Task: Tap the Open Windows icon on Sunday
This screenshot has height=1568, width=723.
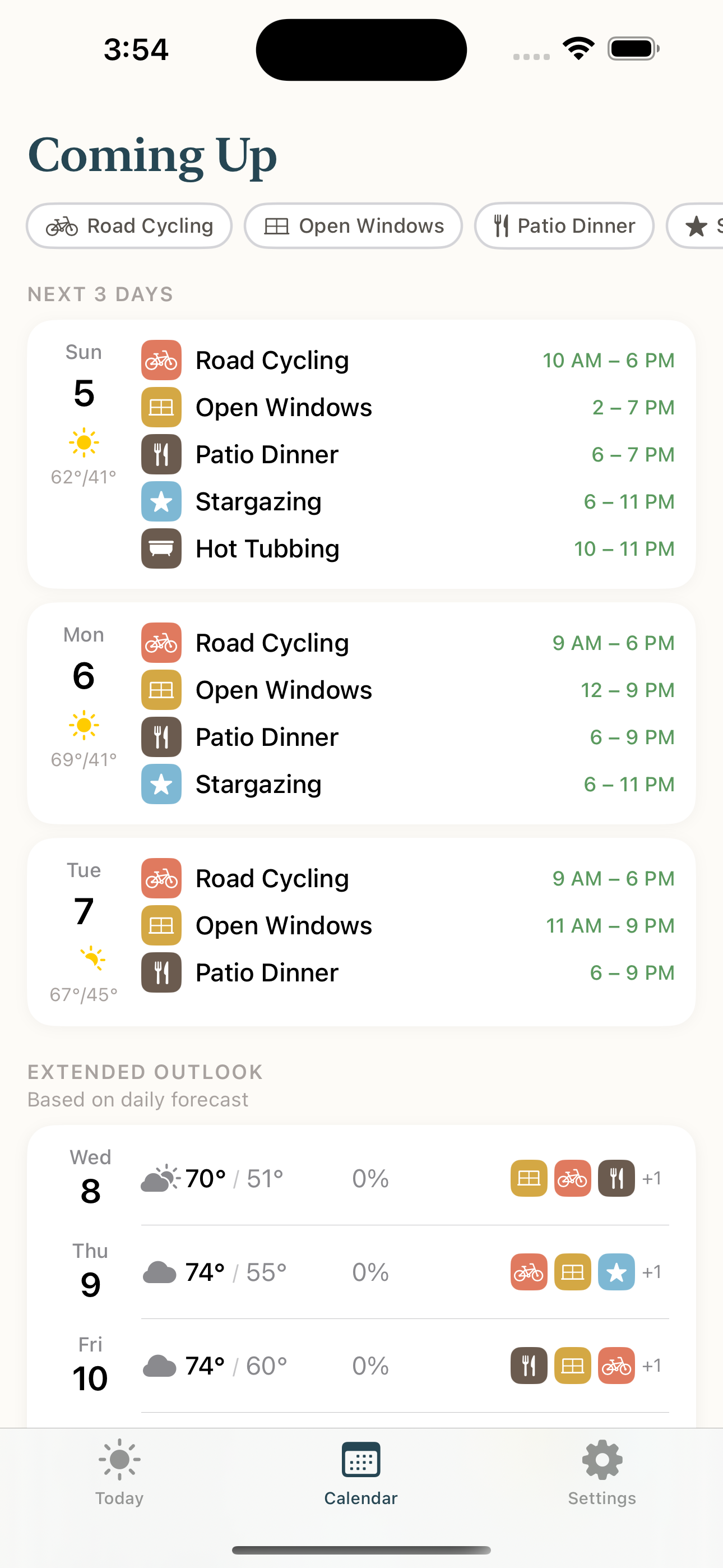Action: (x=161, y=407)
